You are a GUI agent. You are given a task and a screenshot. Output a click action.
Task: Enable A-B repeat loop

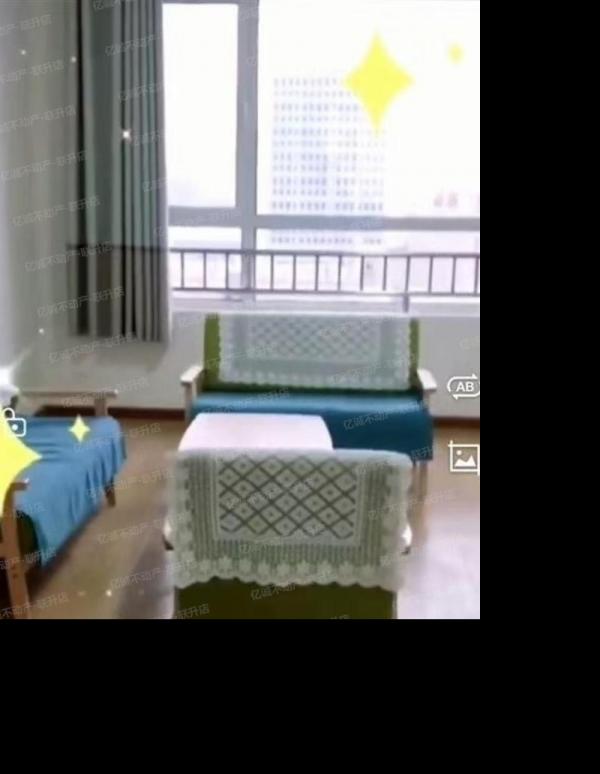point(462,387)
